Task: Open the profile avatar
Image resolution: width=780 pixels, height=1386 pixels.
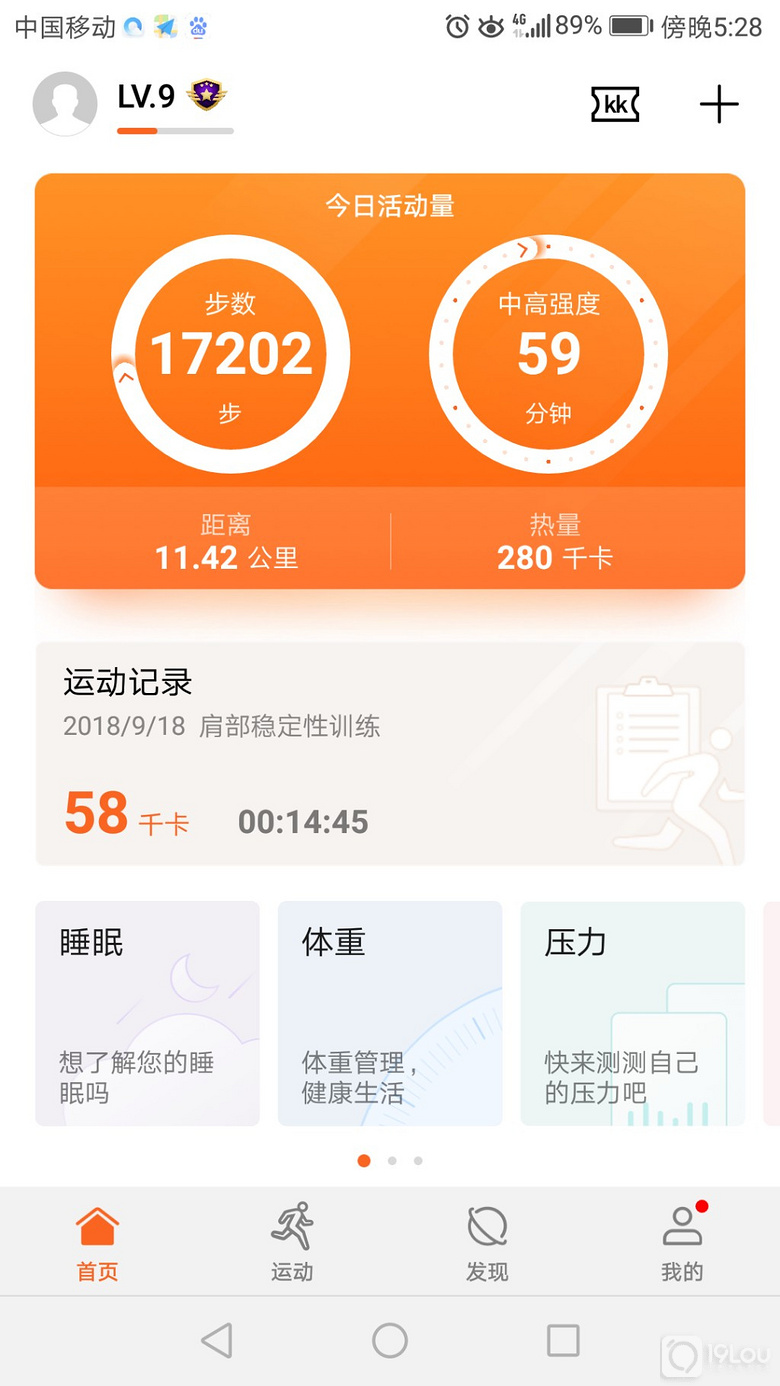Action: coord(65,104)
